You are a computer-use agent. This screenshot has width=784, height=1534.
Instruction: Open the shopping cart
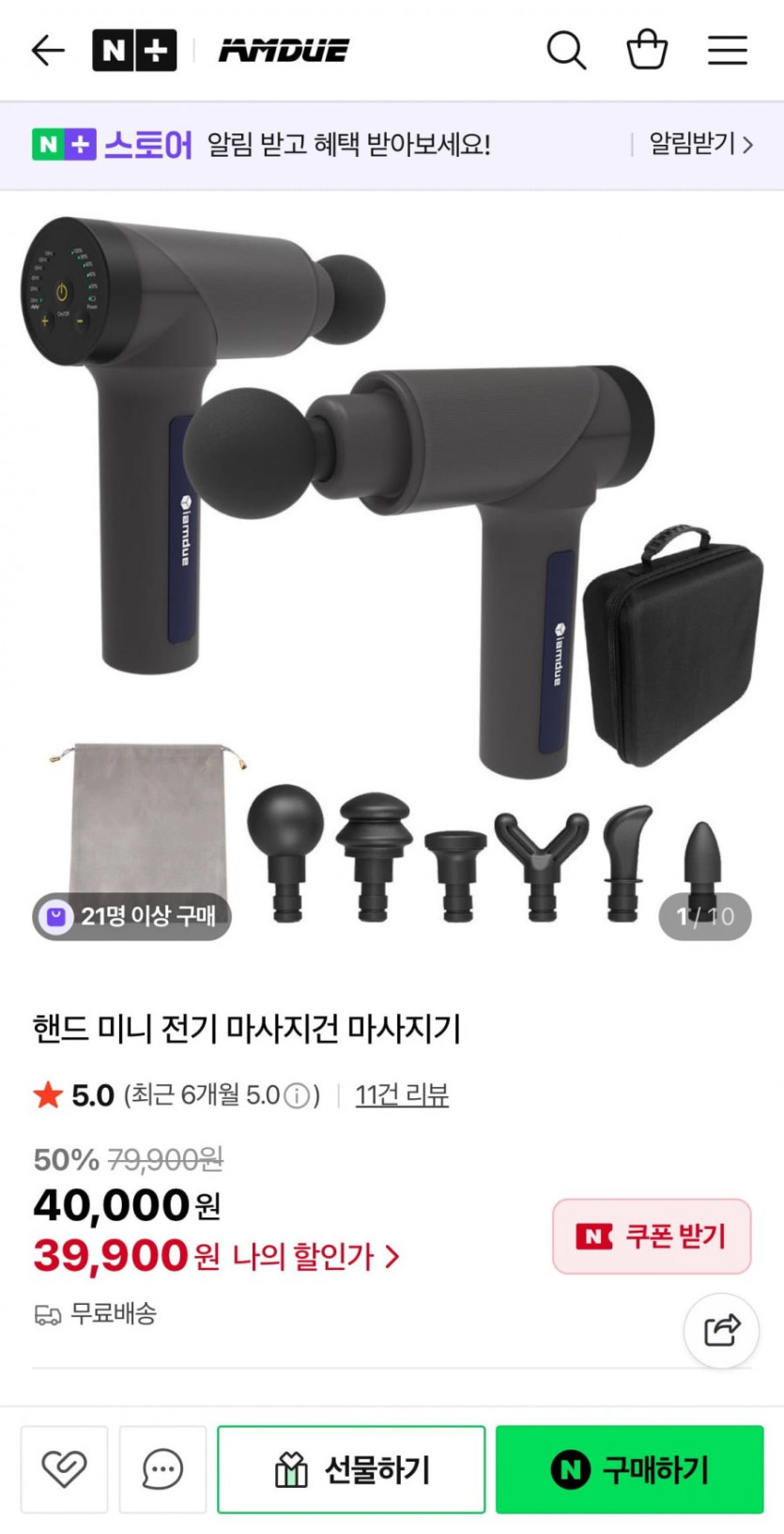(x=647, y=51)
